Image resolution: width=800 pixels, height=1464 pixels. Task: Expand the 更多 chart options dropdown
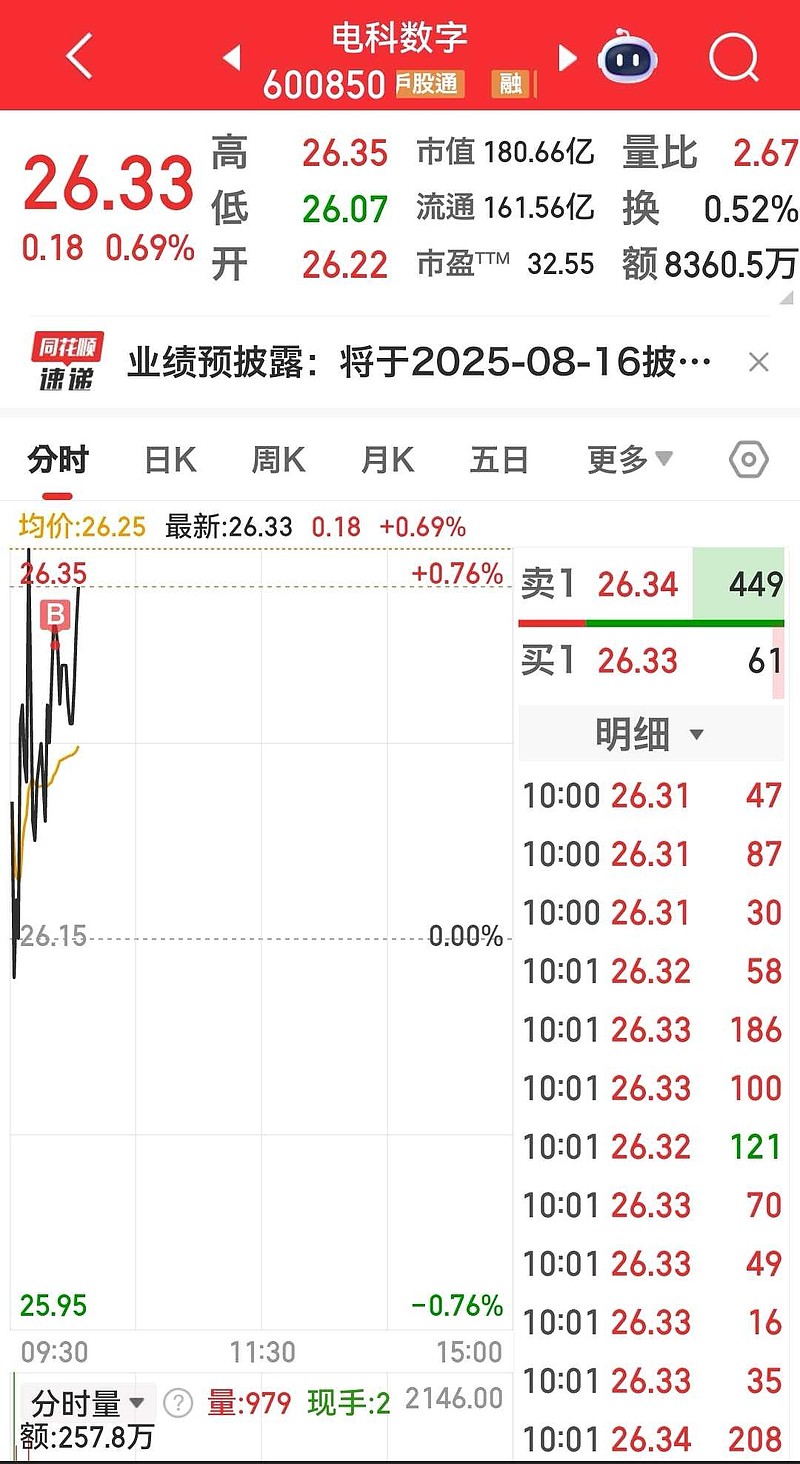630,460
